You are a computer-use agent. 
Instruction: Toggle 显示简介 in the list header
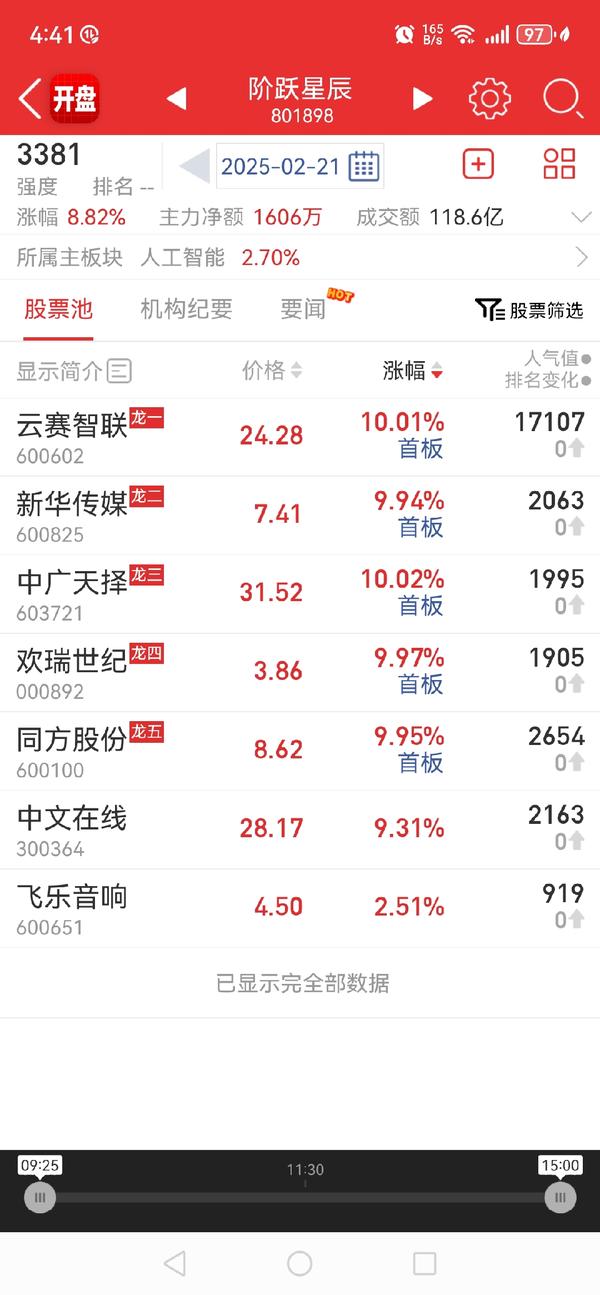coord(74,371)
